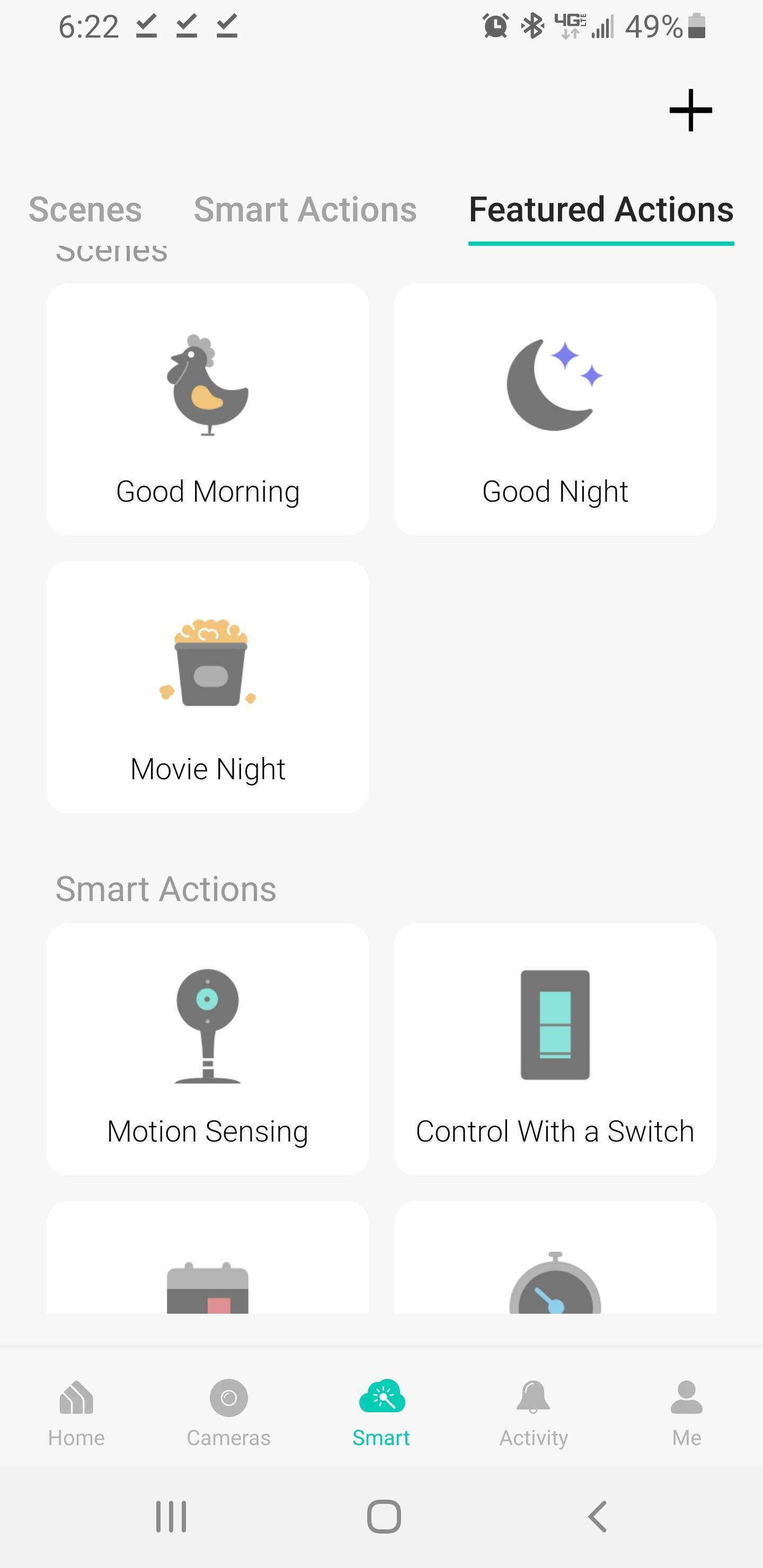The image size is (763, 1568).
Task: Open the calendar icon action card
Action: 208,1266
